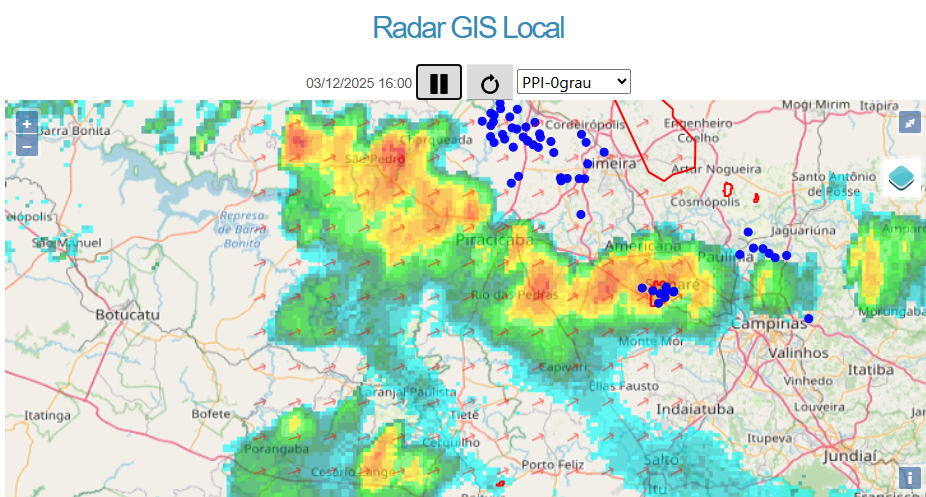
Task: Zoom in on the map
Action: pos(27,125)
